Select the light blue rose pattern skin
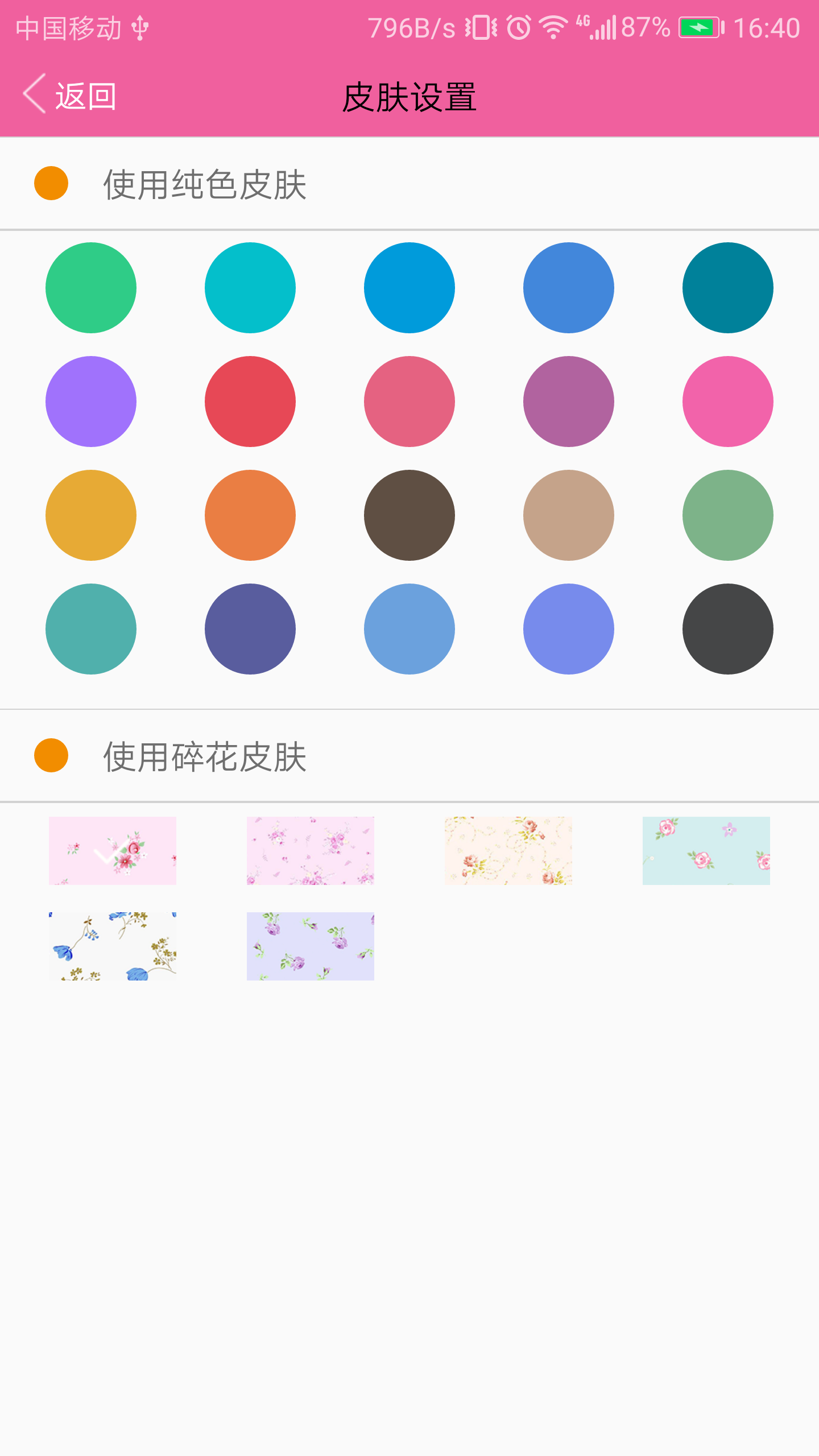Image resolution: width=819 pixels, height=1456 pixels. click(x=706, y=851)
